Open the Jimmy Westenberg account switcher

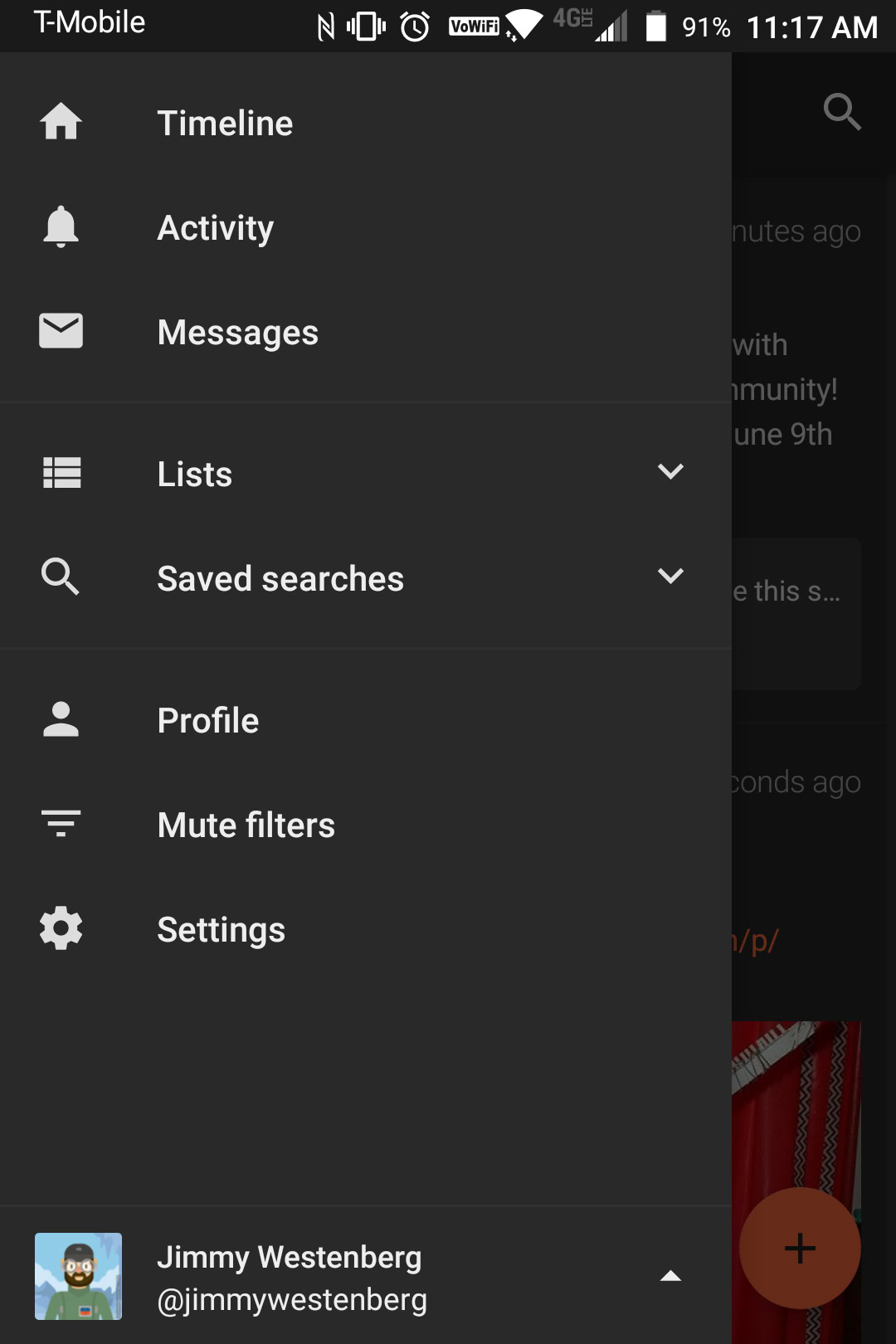click(670, 1276)
